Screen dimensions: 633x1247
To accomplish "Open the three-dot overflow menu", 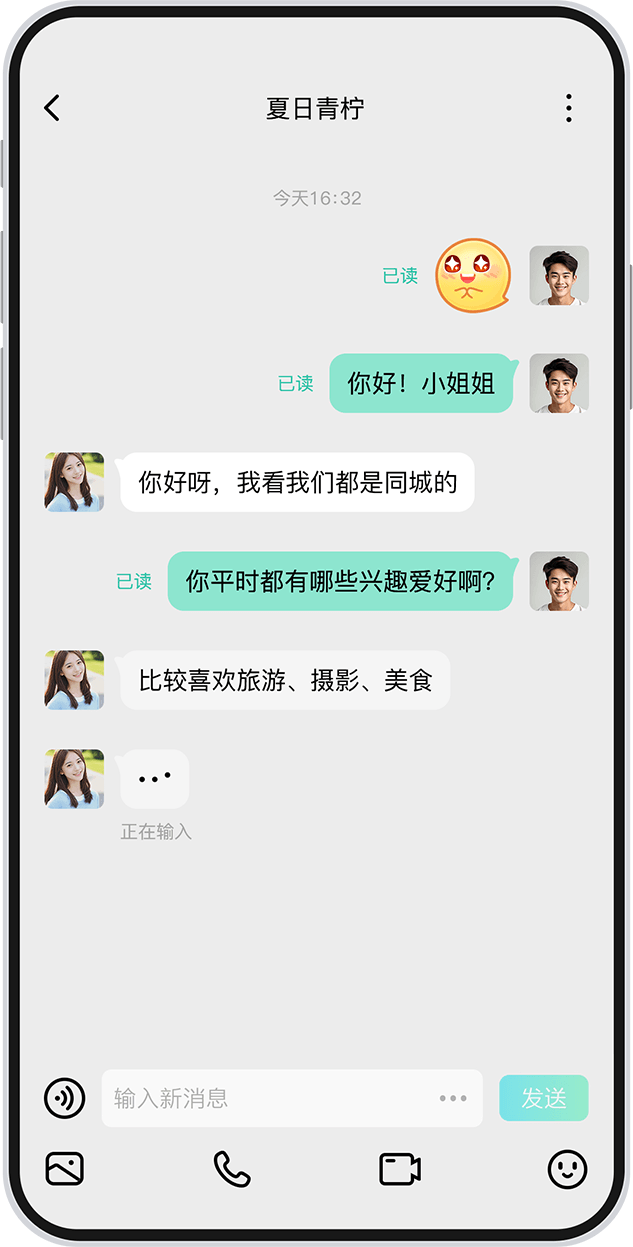I will click(x=568, y=108).
